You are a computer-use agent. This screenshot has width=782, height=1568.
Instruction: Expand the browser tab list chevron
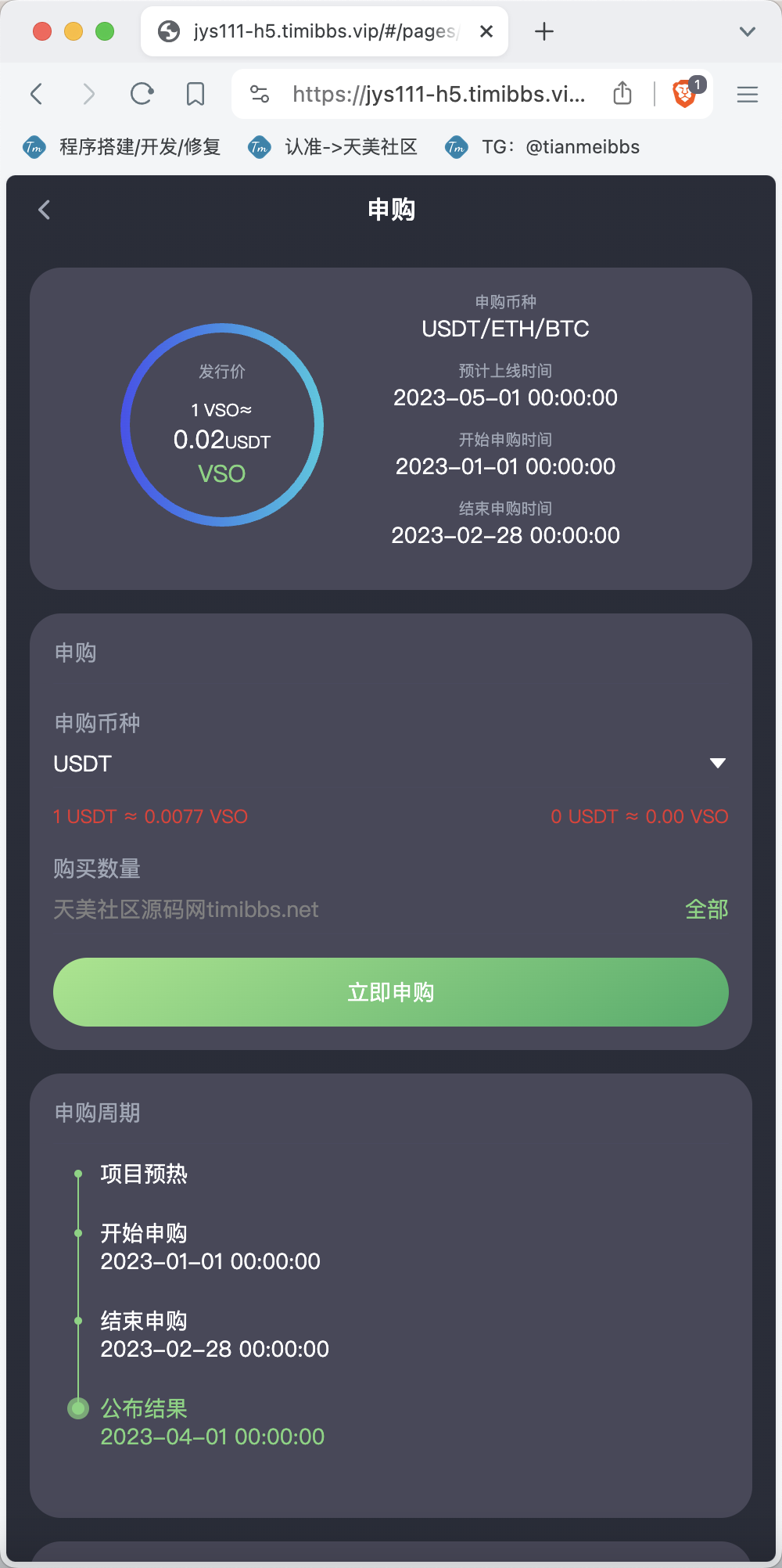[748, 31]
